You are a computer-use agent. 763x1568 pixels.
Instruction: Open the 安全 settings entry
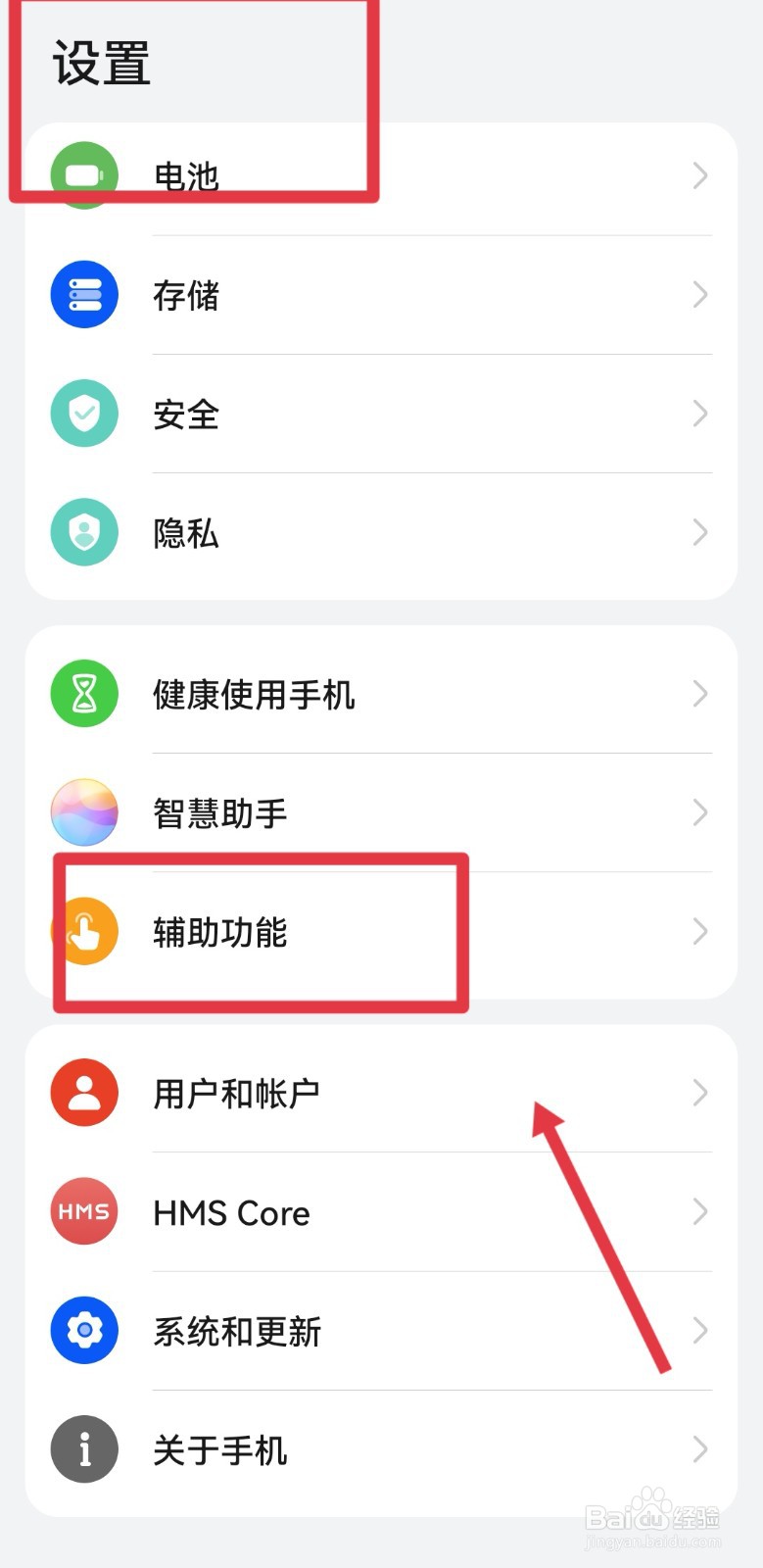(x=186, y=413)
